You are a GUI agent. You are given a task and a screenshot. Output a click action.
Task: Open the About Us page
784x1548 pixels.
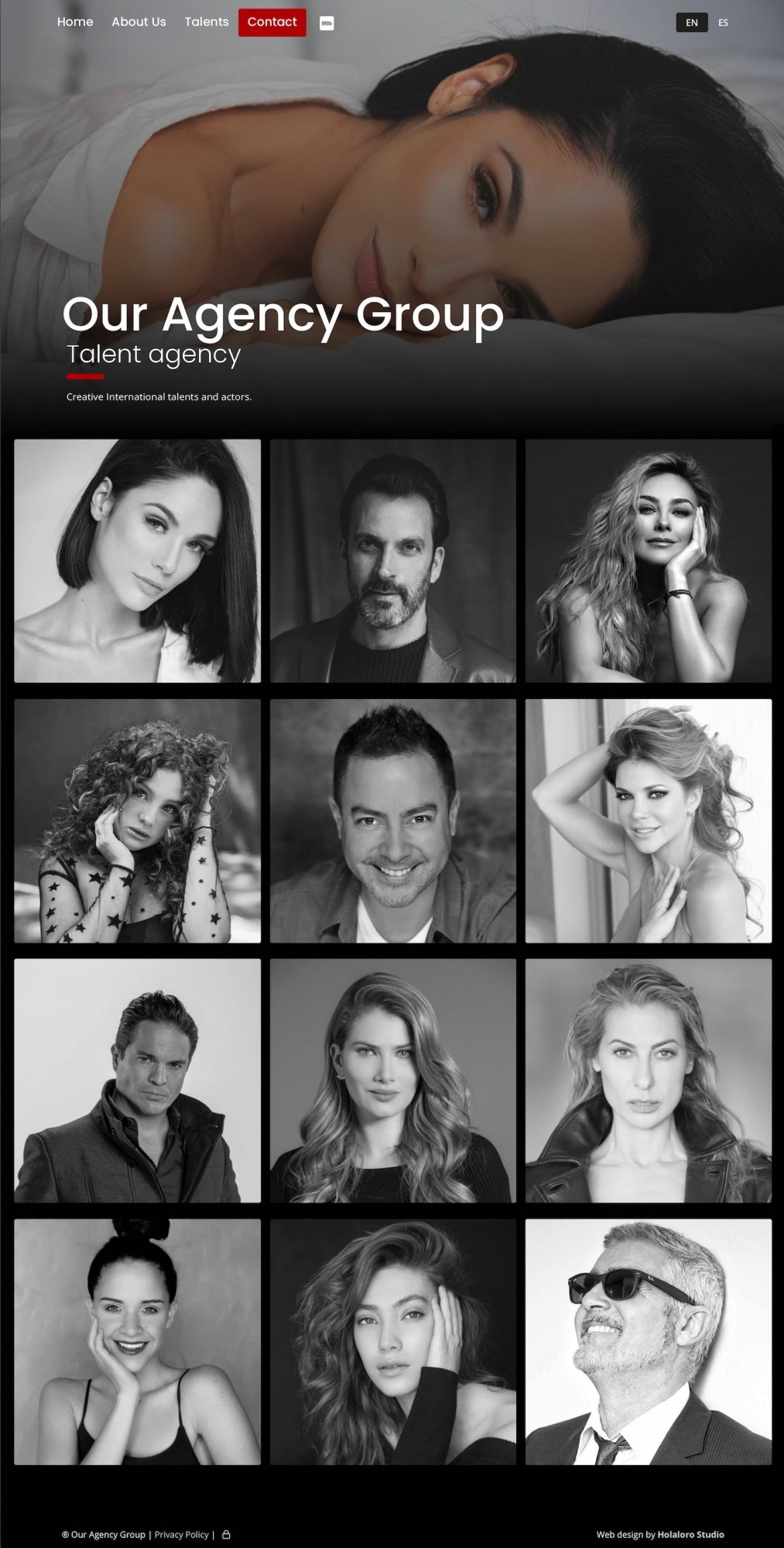pyautogui.click(x=139, y=22)
